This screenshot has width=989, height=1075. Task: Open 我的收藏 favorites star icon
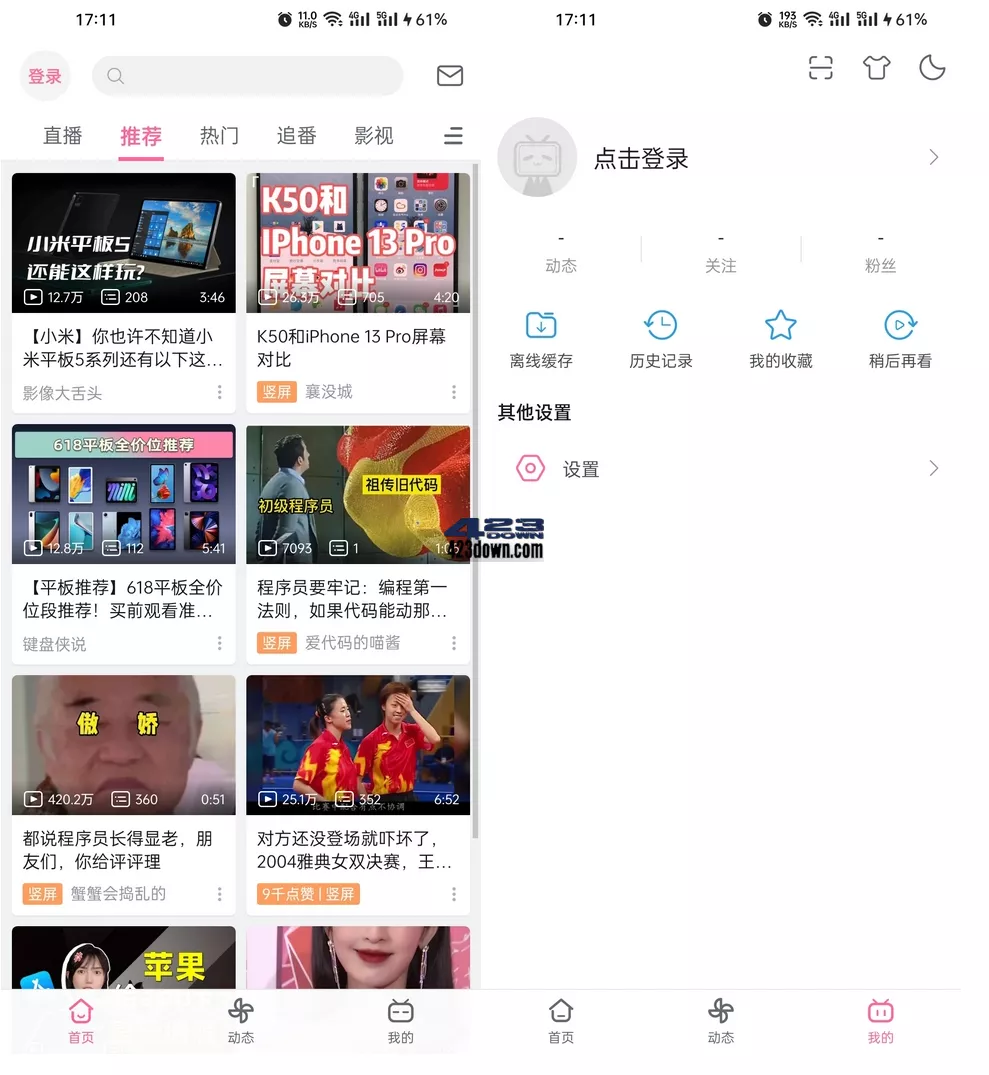point(780,325)
